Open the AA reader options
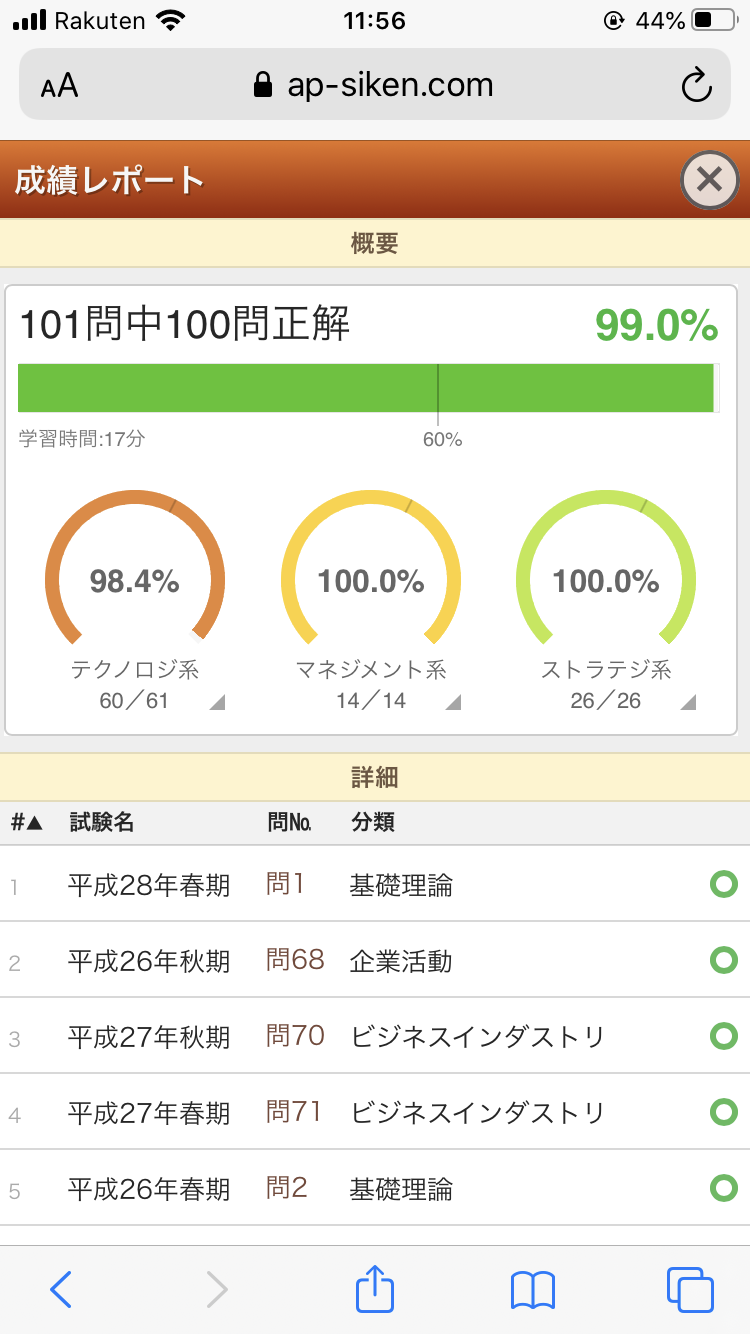The width and height of the screenshot is (750, 1334). click(60, 86)
